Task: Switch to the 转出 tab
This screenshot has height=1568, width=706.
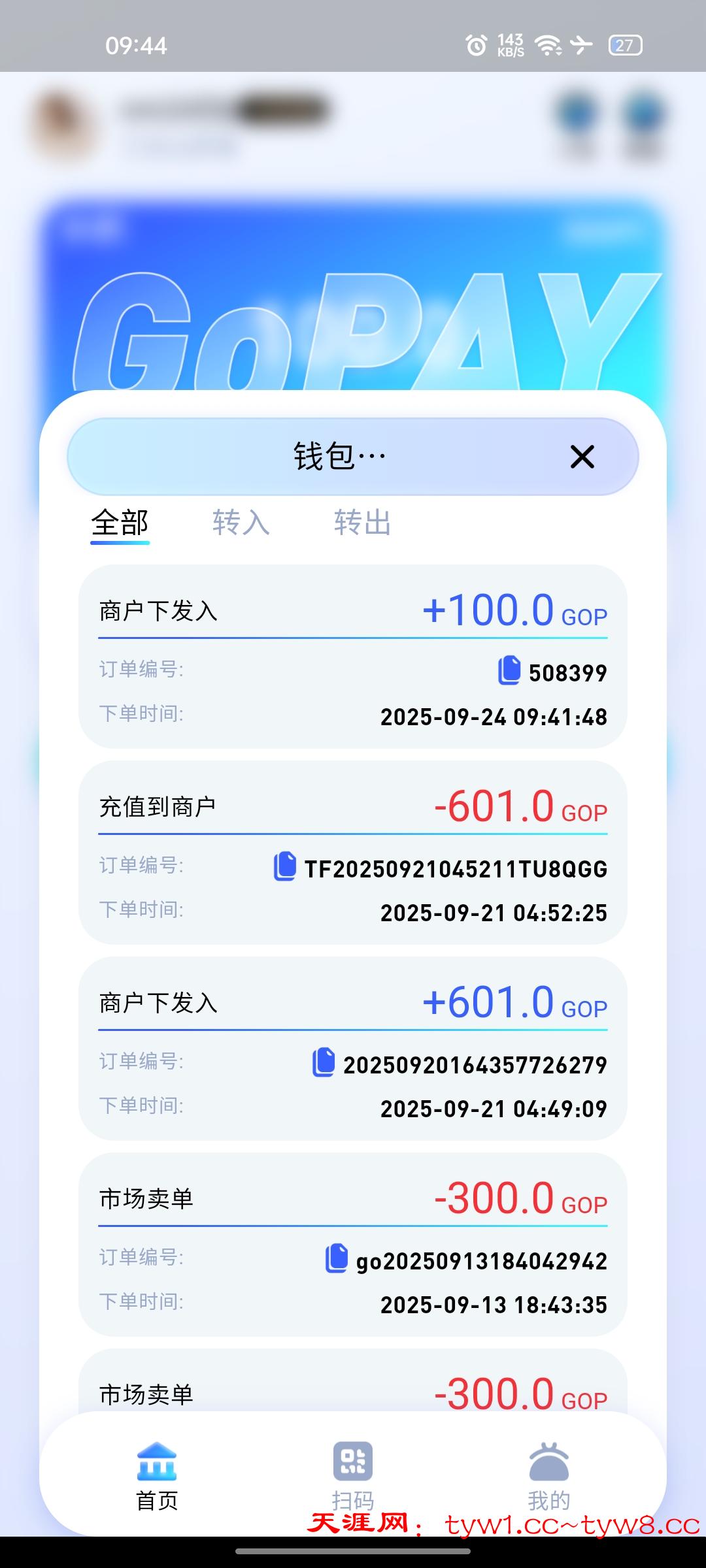Action: click(x=362, y=523)
